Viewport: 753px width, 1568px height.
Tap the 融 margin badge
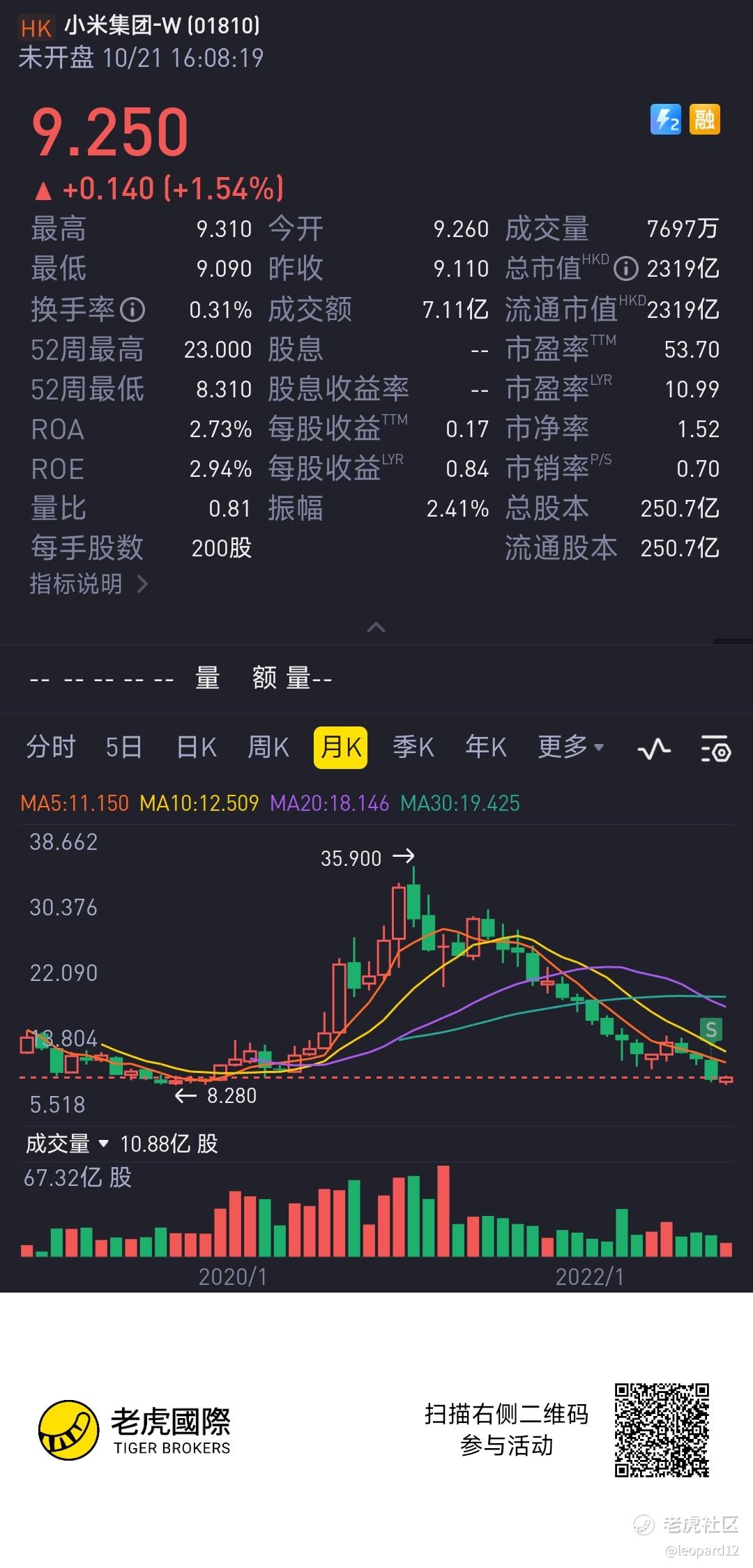click(x=704, y=119)
